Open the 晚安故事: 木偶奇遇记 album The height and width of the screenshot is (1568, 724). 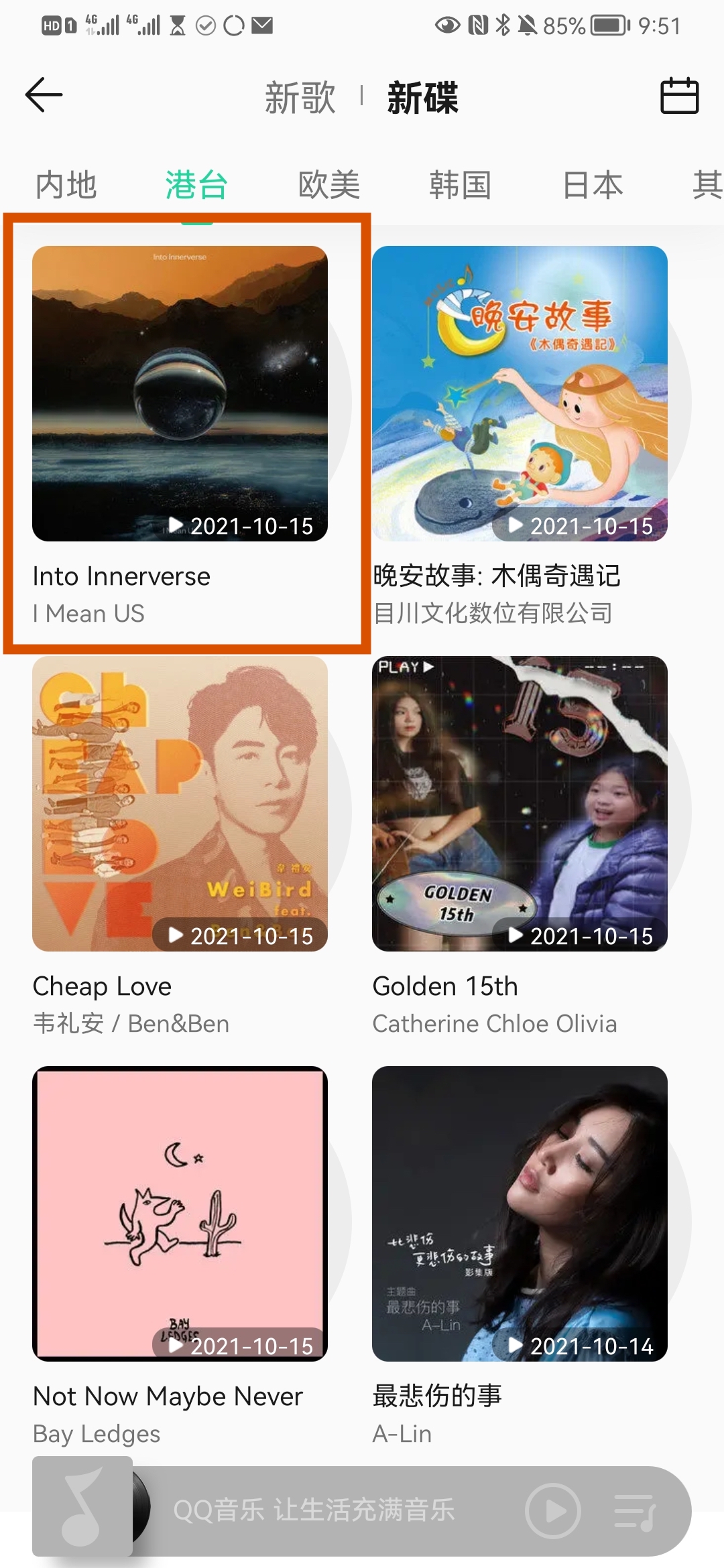(520, 394)
